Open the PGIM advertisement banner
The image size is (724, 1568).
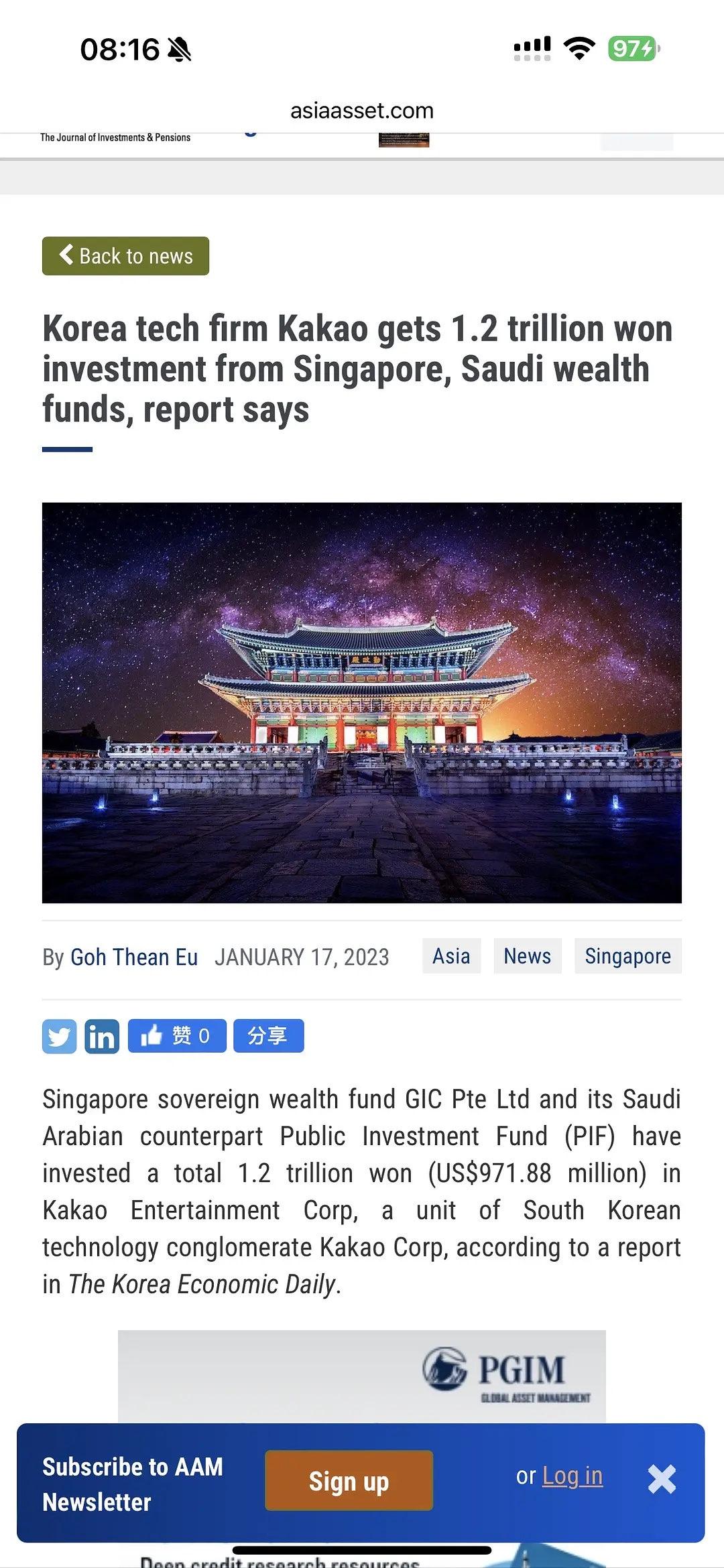click(362, 1375)
